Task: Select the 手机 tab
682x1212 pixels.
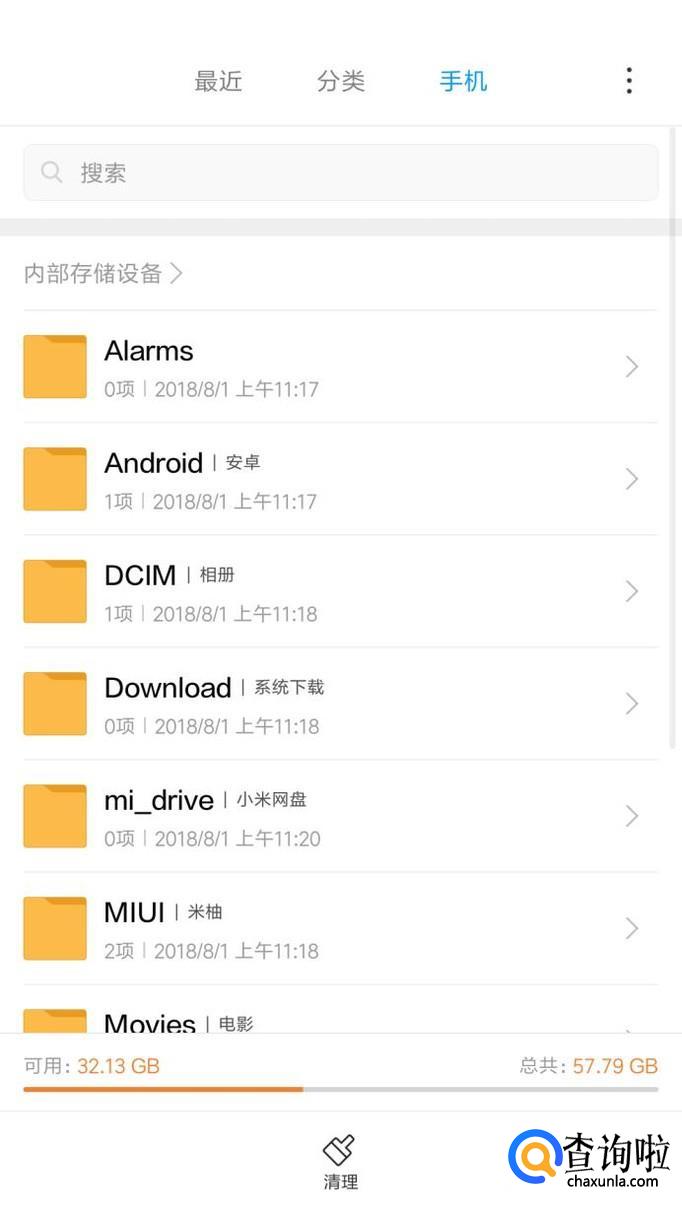Action: click(463, 81)
